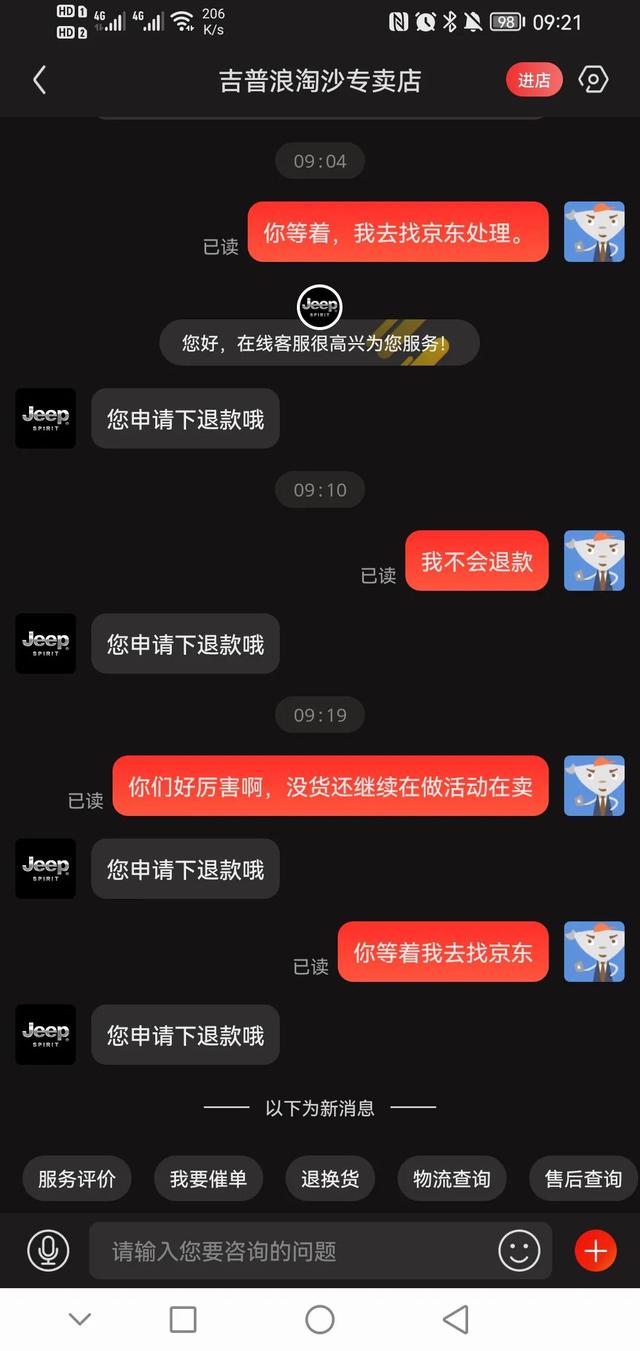
Task: Activate voice input microphone
Action: 47,1250
